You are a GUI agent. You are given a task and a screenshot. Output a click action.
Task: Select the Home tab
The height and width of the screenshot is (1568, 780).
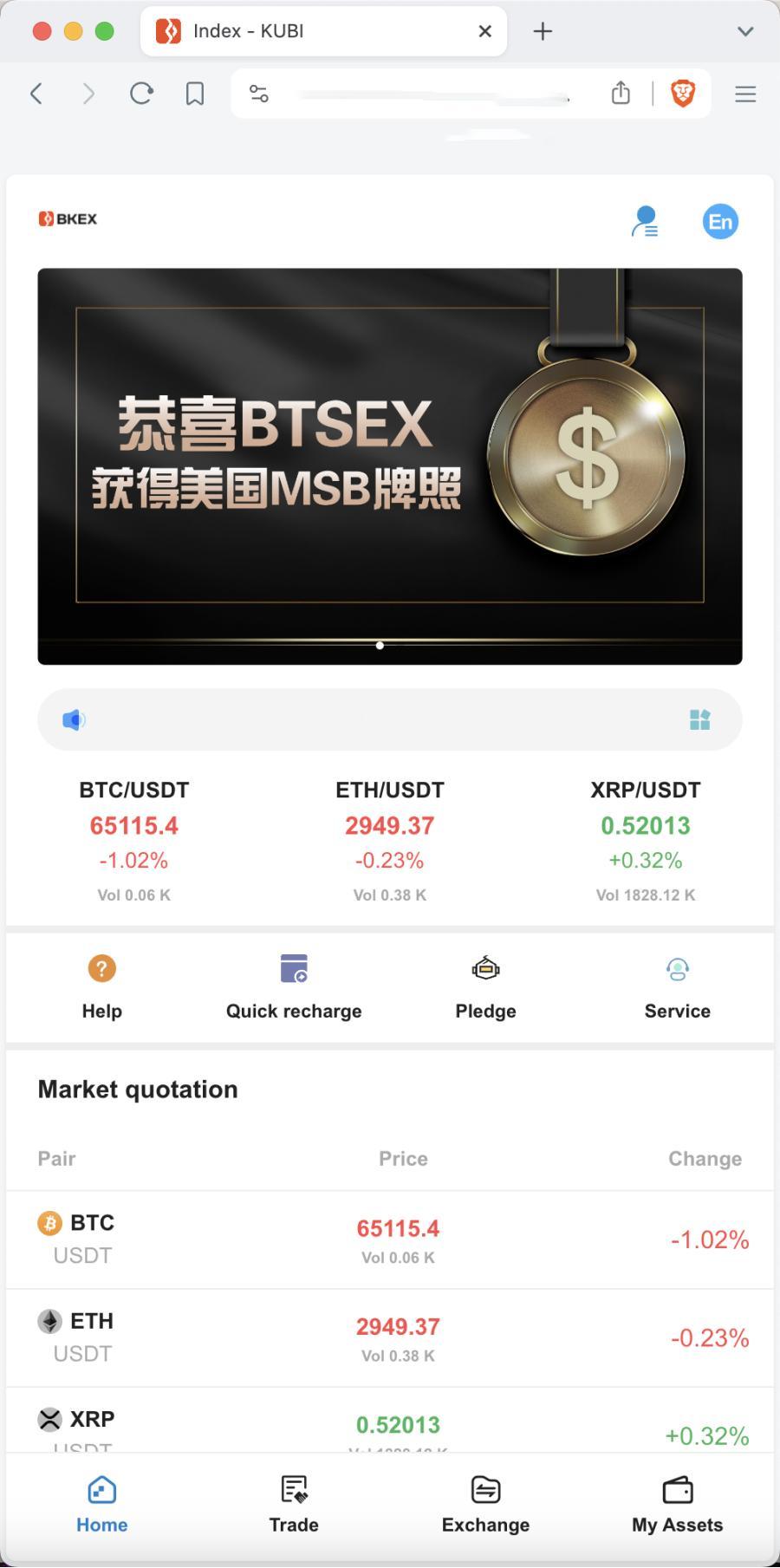(x=102, y=1505)
